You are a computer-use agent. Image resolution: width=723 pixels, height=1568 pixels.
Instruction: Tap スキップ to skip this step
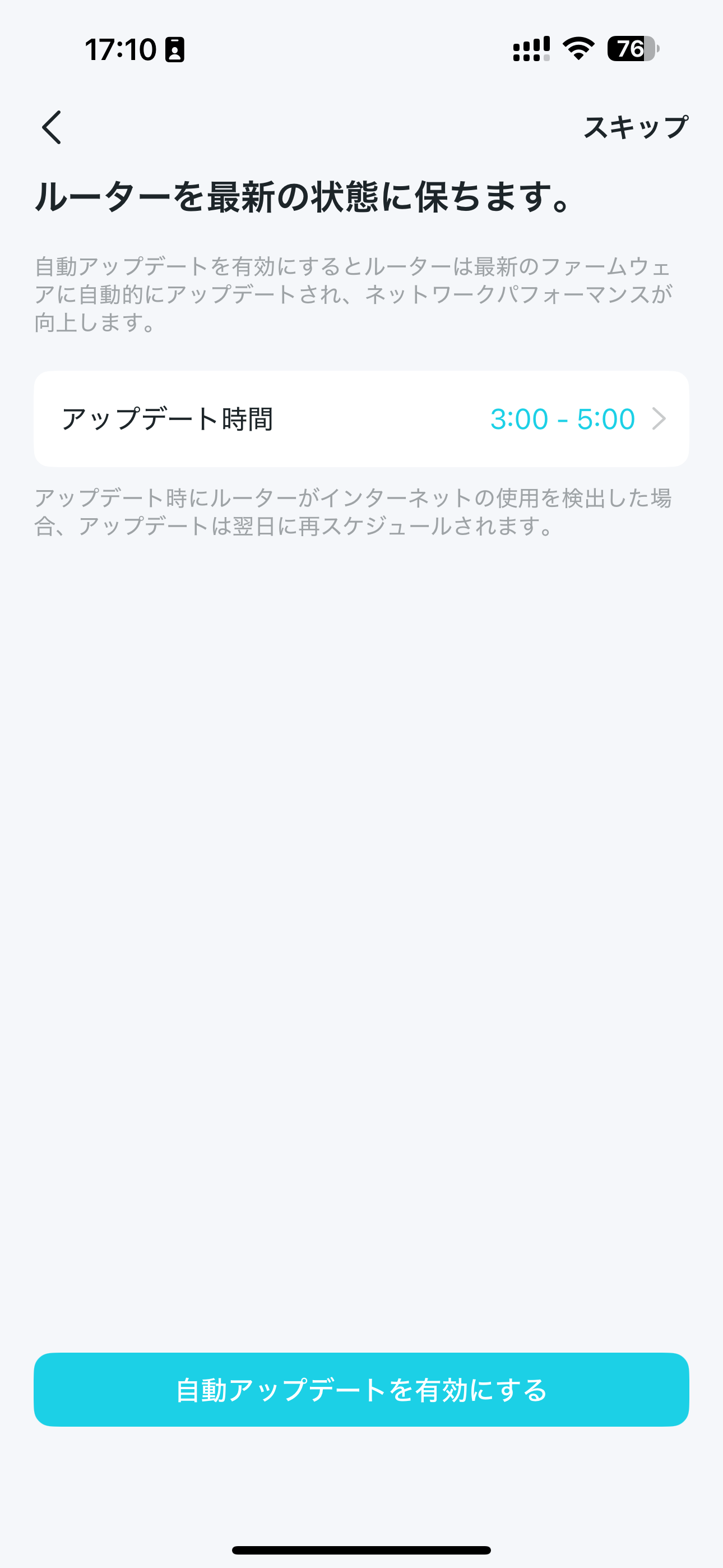(x=636, y=127)
